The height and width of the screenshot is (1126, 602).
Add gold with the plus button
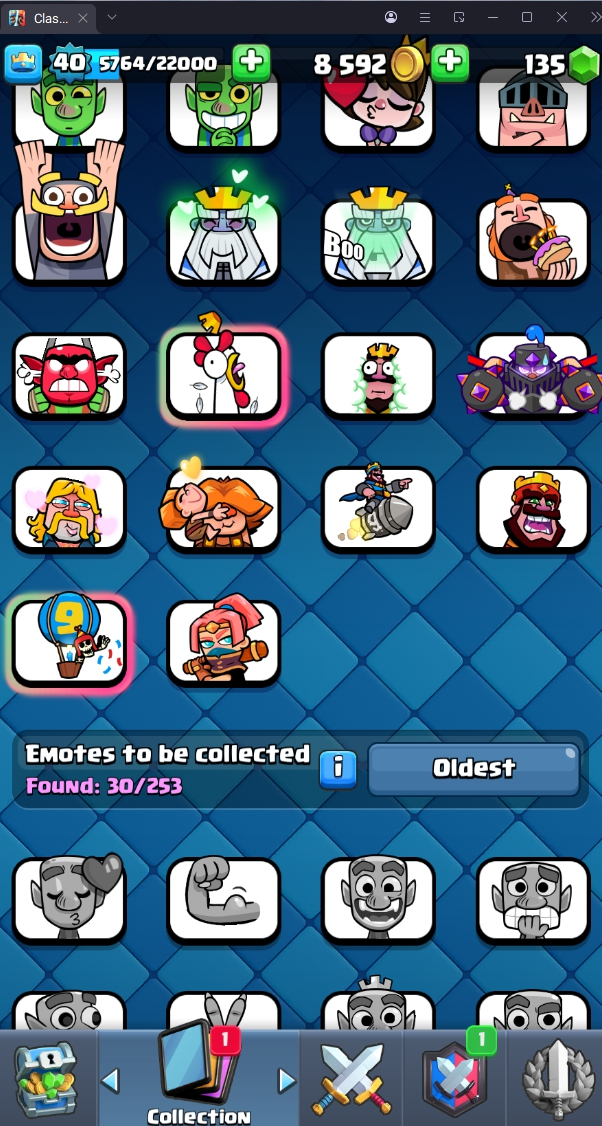(x=450, y=62)
